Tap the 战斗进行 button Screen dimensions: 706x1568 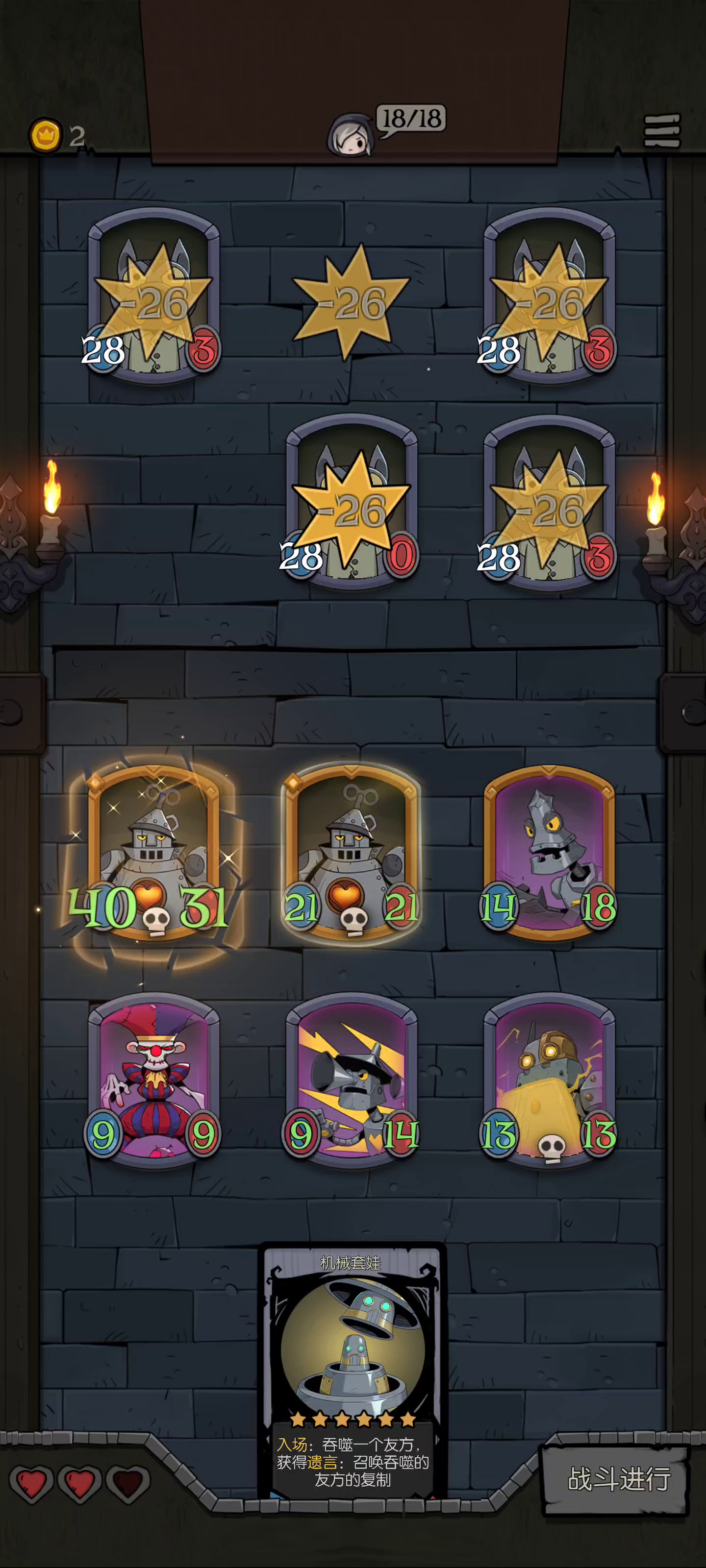(x=618, y=1478)
